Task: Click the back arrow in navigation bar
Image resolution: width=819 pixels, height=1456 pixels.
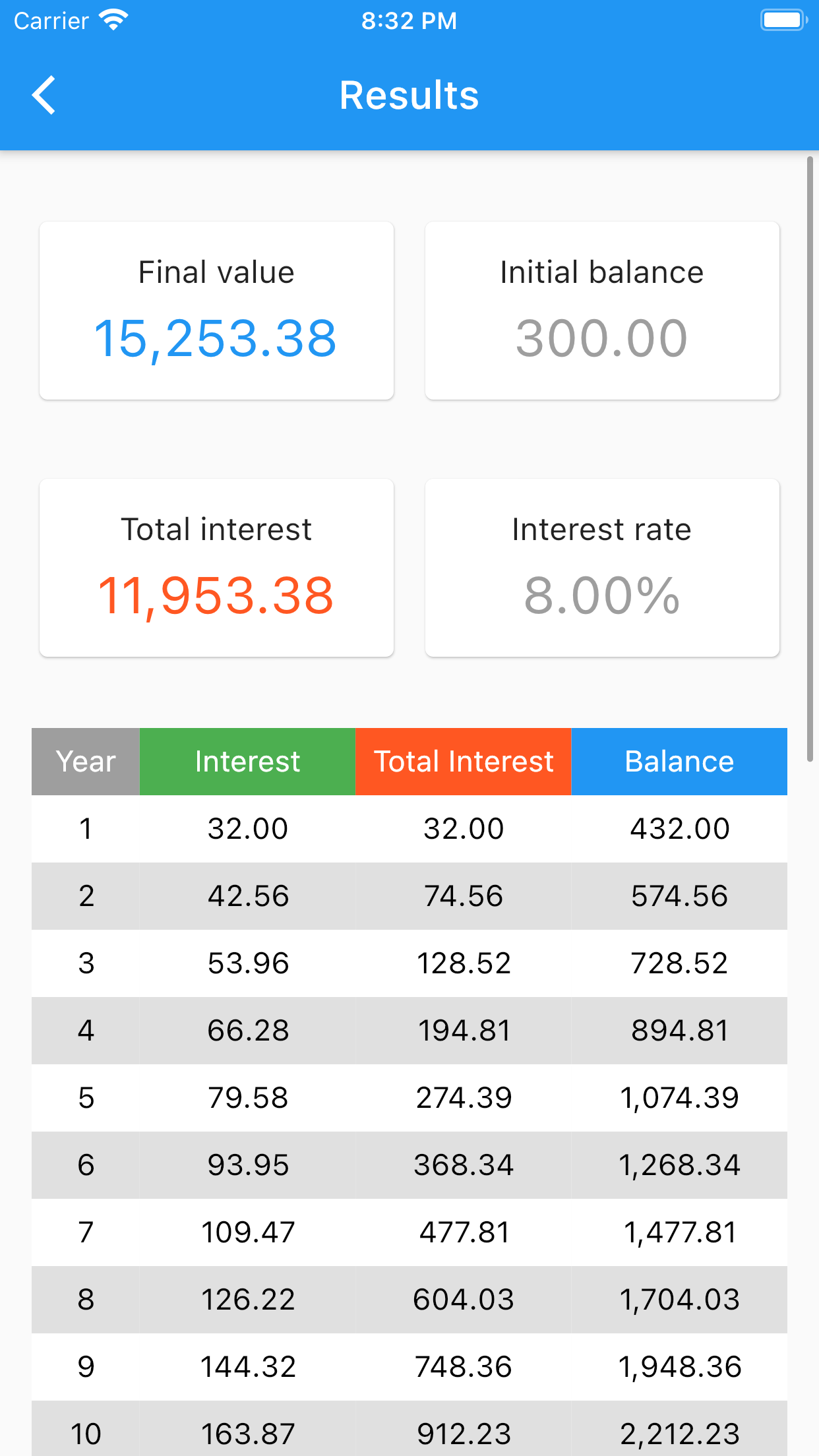Action: click(x=44, y=95)
